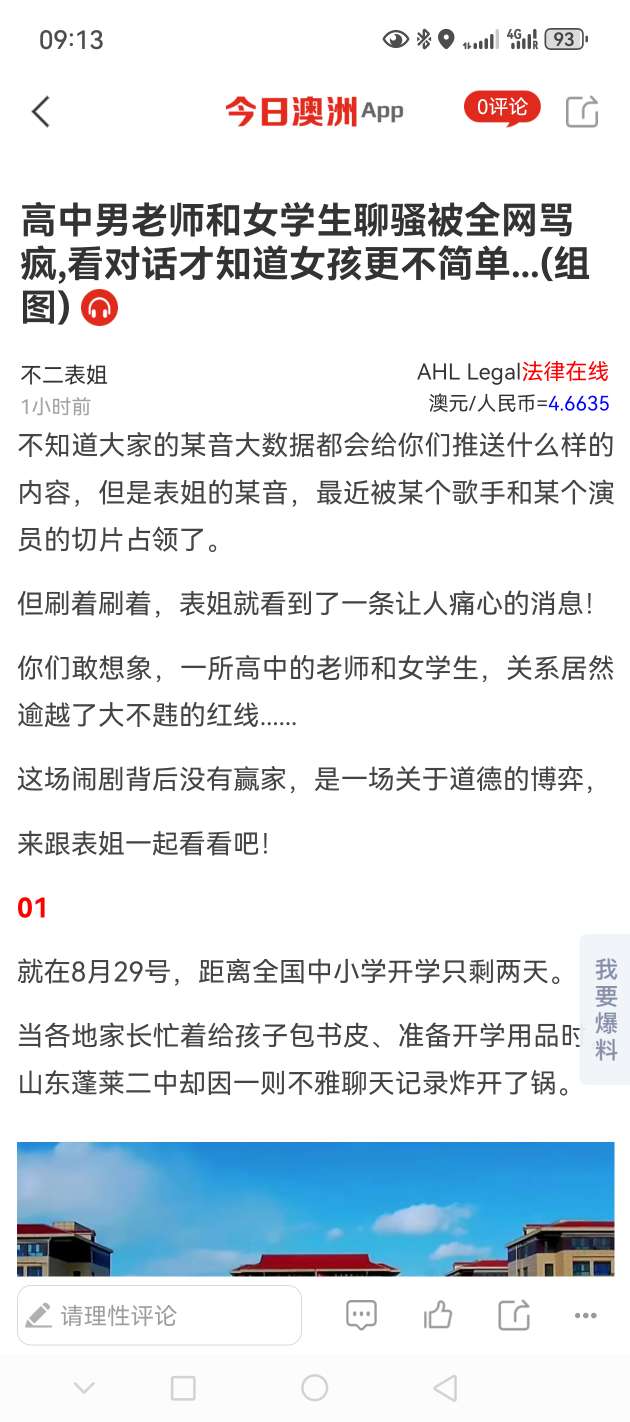Open the bottom three-dot more menu
630x1422 pixels.
pyautogui.click(x=586, y=1315)
